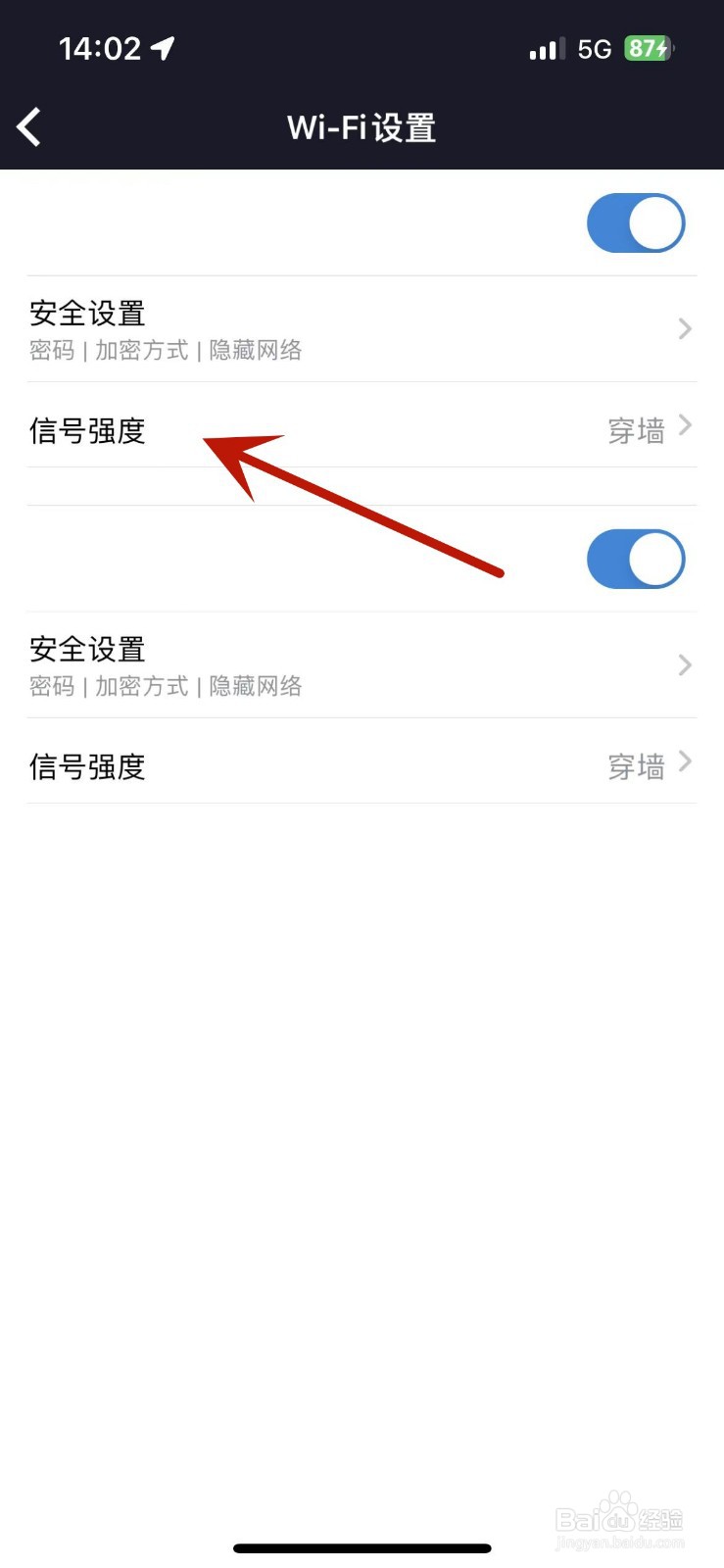Open the Wi-Fi 设置 title heading
This screenshot has width=724, height=1568.
tap(362, 127)
